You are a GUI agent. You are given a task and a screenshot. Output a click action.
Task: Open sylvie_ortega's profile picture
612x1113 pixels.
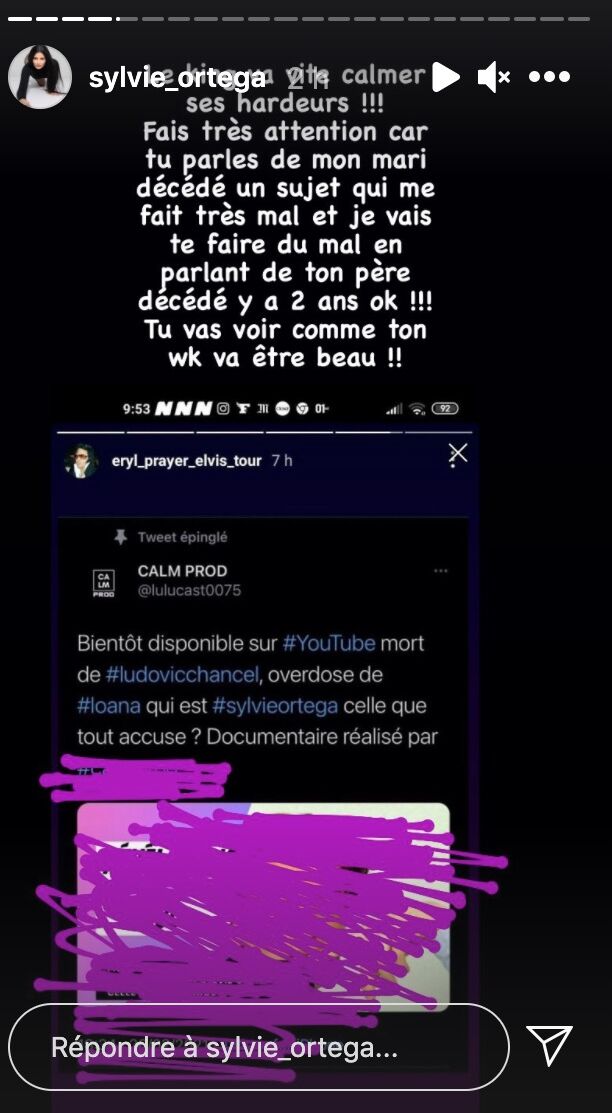tap(40, 77)
